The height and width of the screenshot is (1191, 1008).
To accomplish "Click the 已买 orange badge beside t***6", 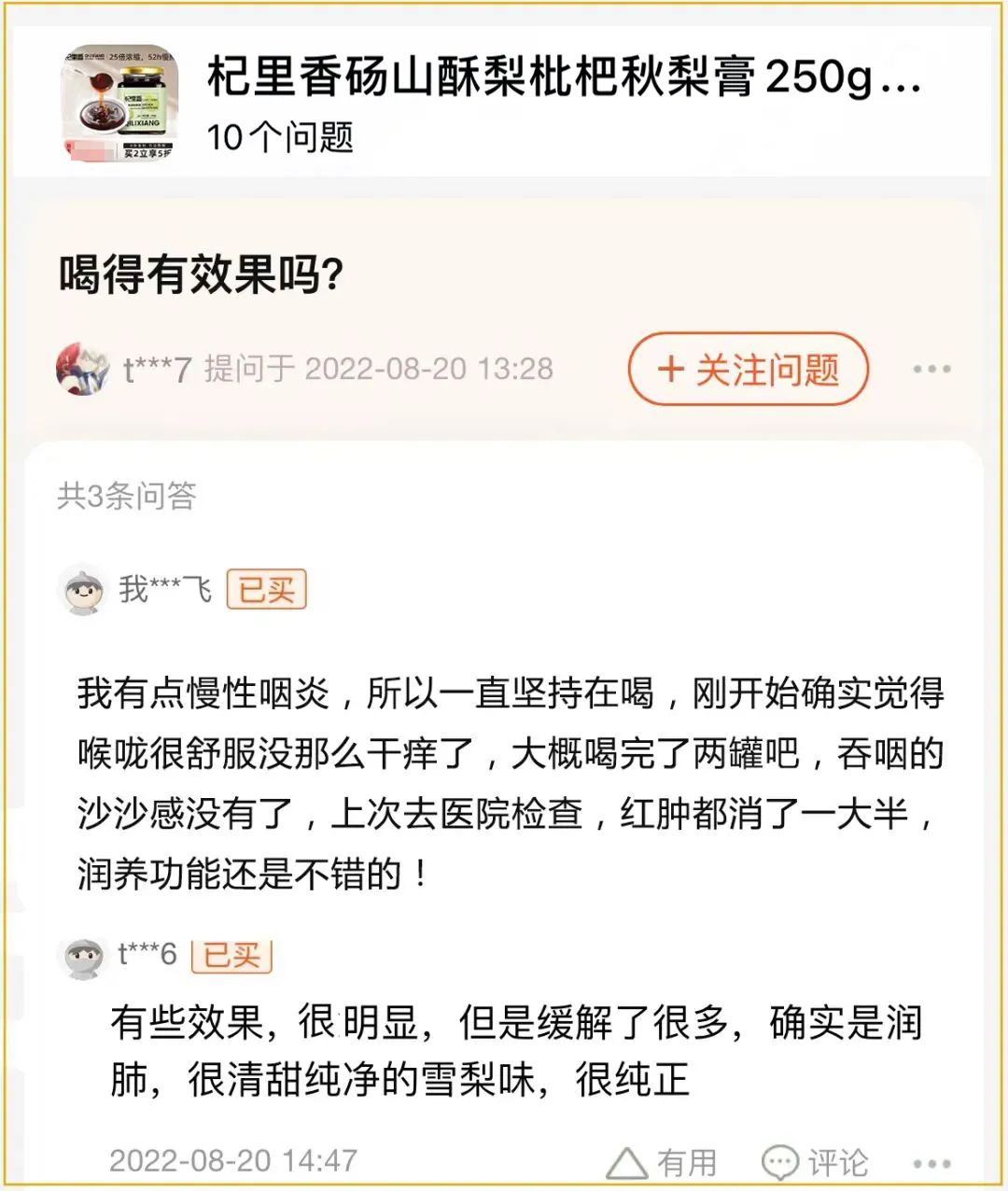I will 231,956.
